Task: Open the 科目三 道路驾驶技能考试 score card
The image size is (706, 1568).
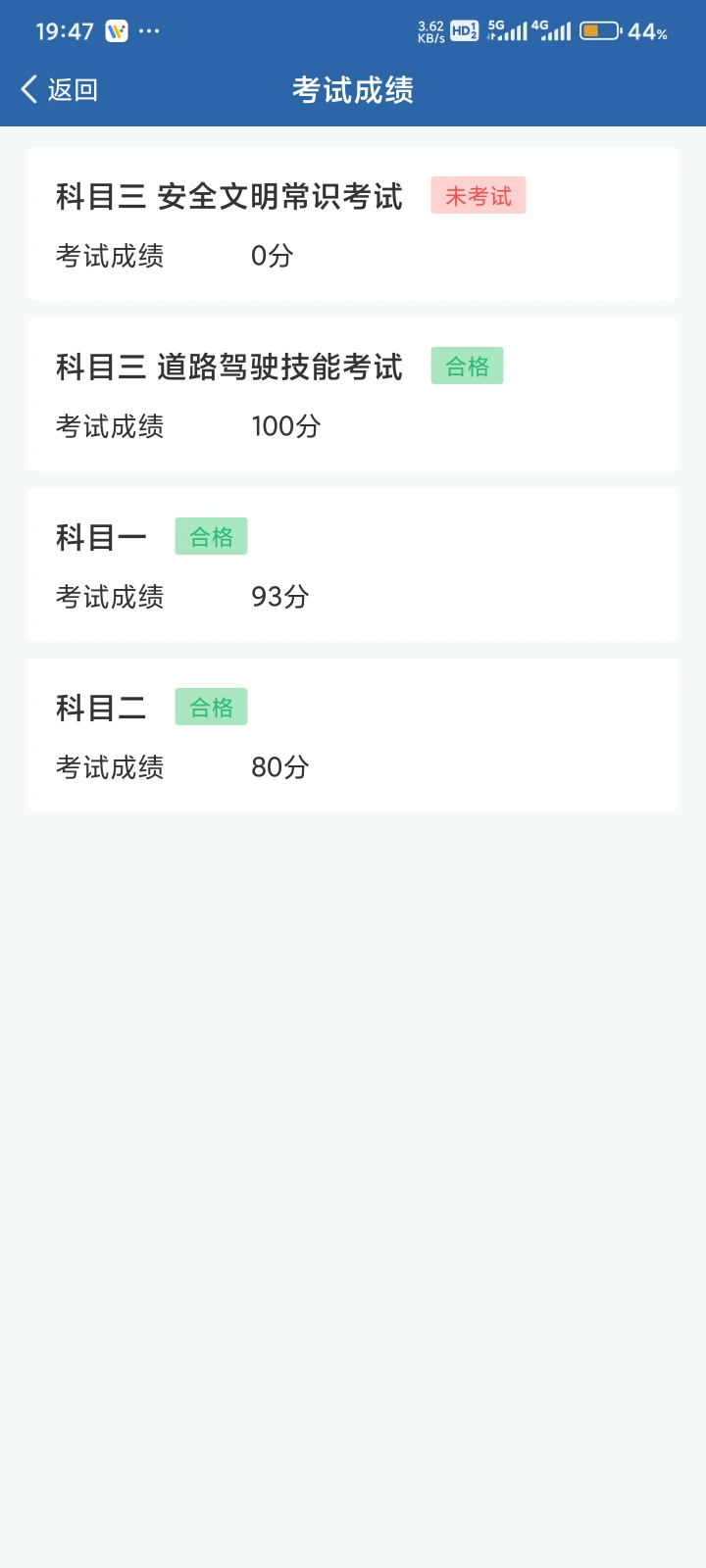Action: pyautogui.click(x=353, y=394)
